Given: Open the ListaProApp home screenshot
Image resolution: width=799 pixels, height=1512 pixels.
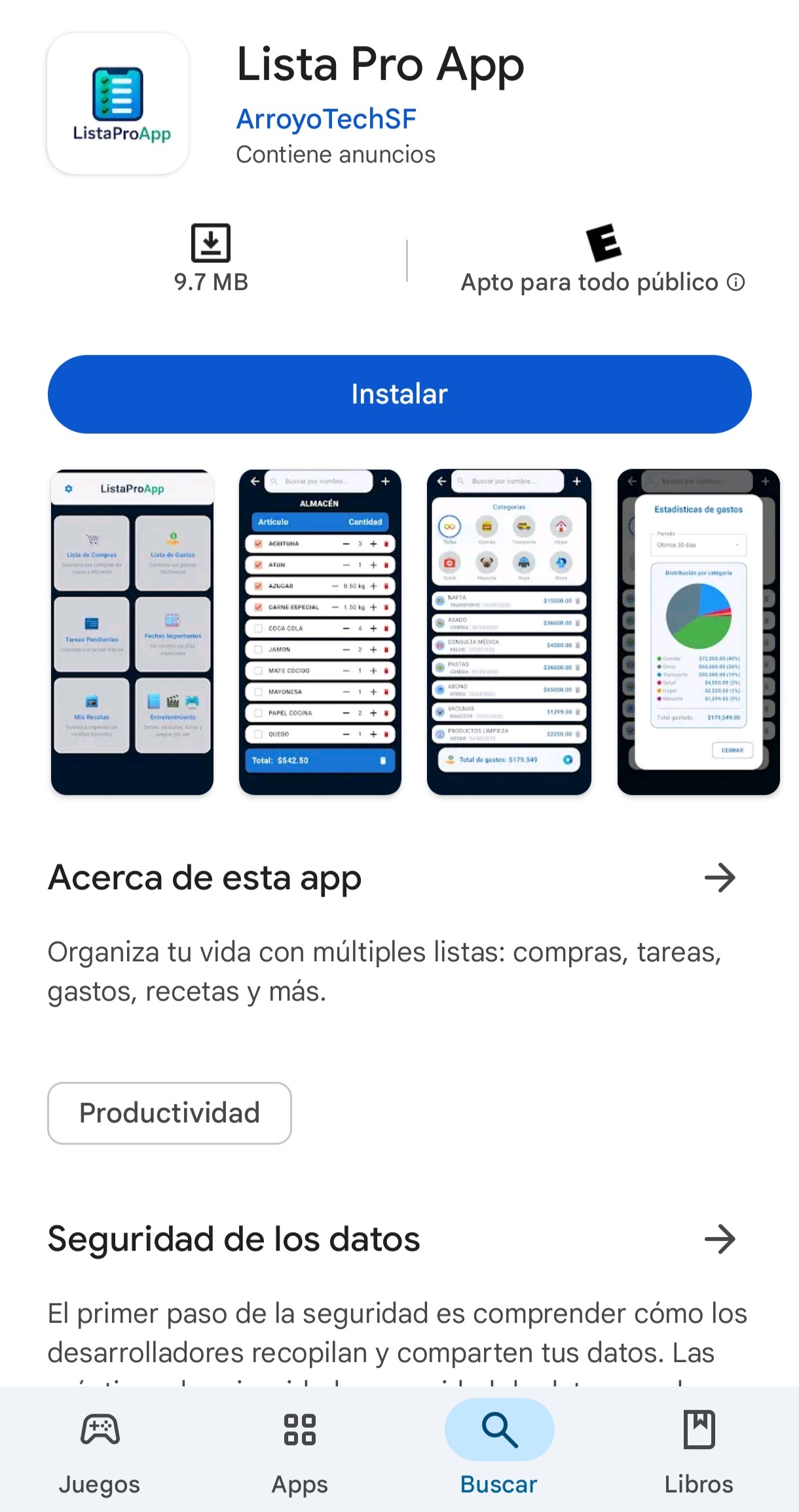Looking at the screenshot, I should (132, 631).
